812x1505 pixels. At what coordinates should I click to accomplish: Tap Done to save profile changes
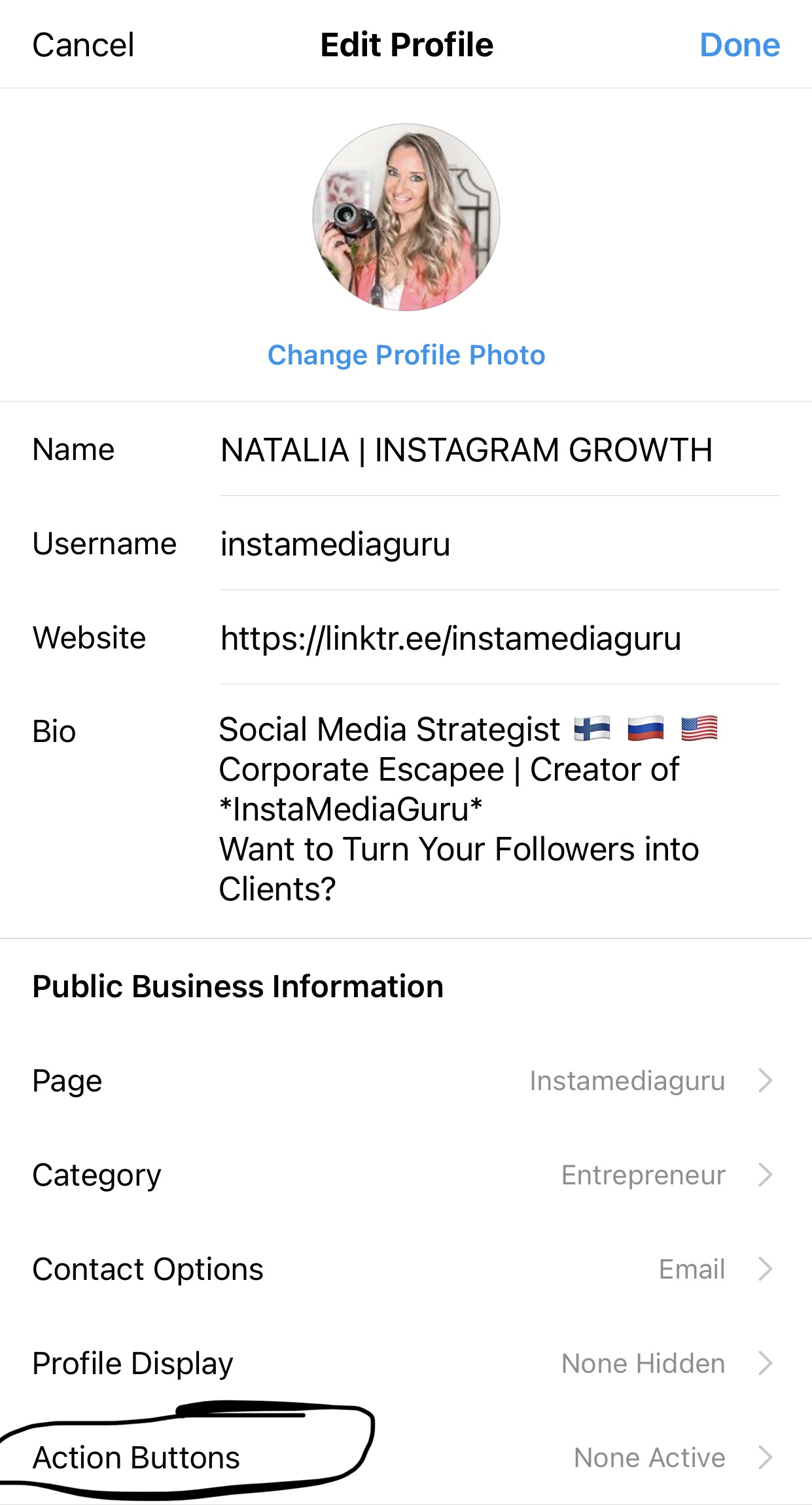pos(739,45)
